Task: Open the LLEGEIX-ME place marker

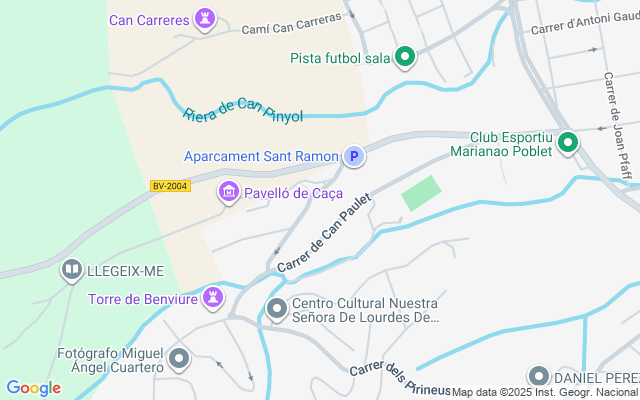Action: tap(72, 269)
